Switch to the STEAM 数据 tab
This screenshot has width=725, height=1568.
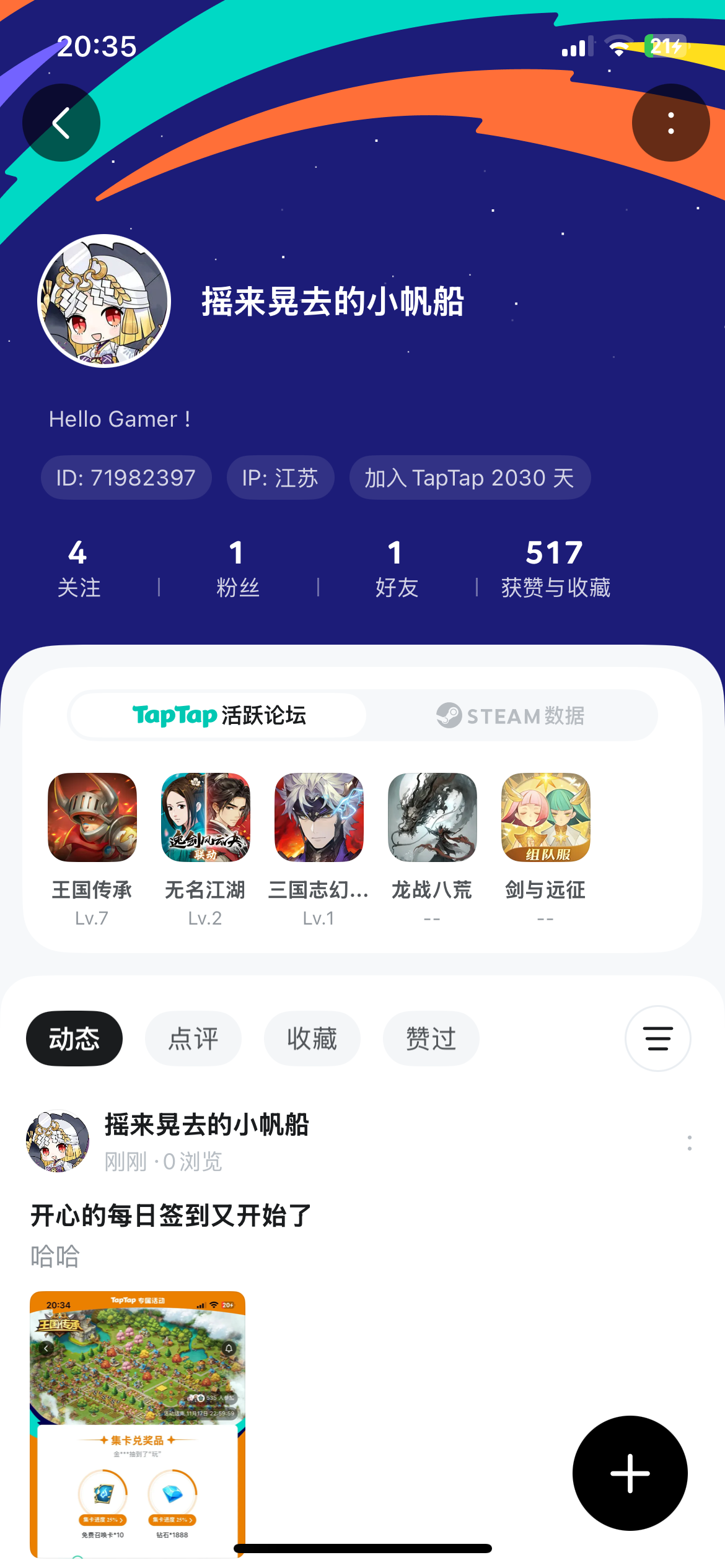pos(511,715)
